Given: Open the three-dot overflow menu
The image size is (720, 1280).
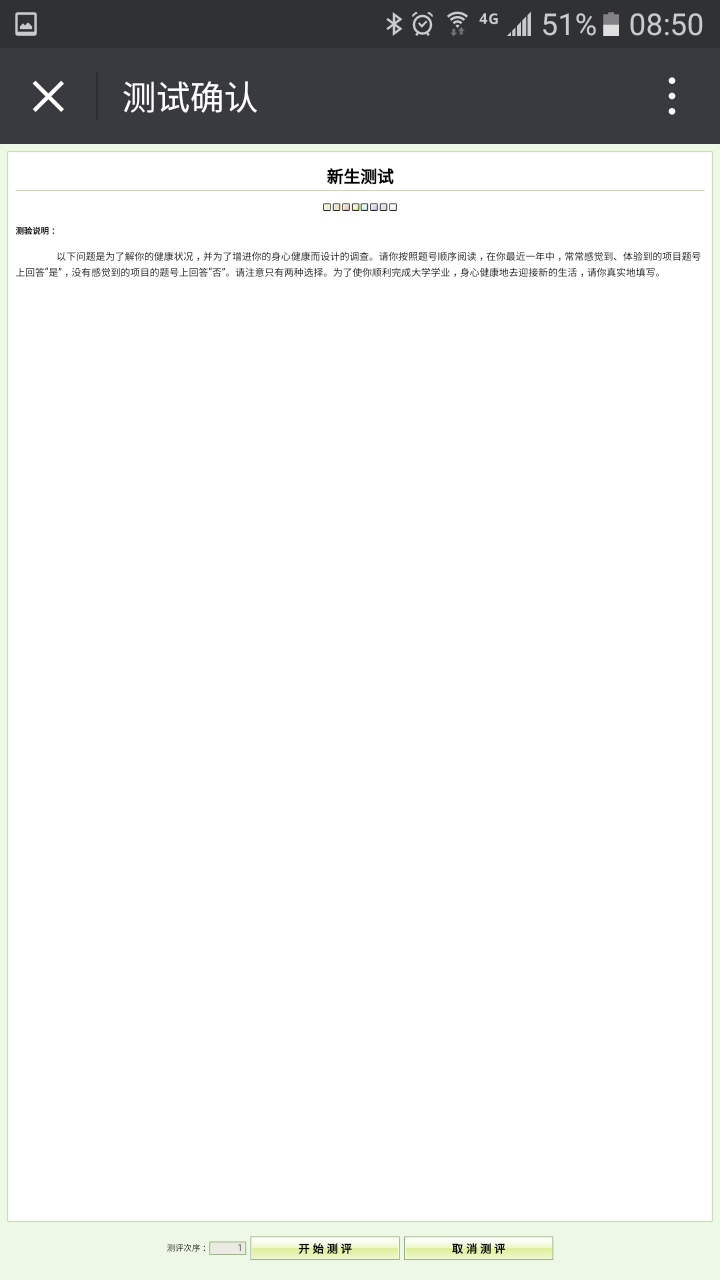Looking at the screenshot, I should pyautogui.click(x=671, y=97).
